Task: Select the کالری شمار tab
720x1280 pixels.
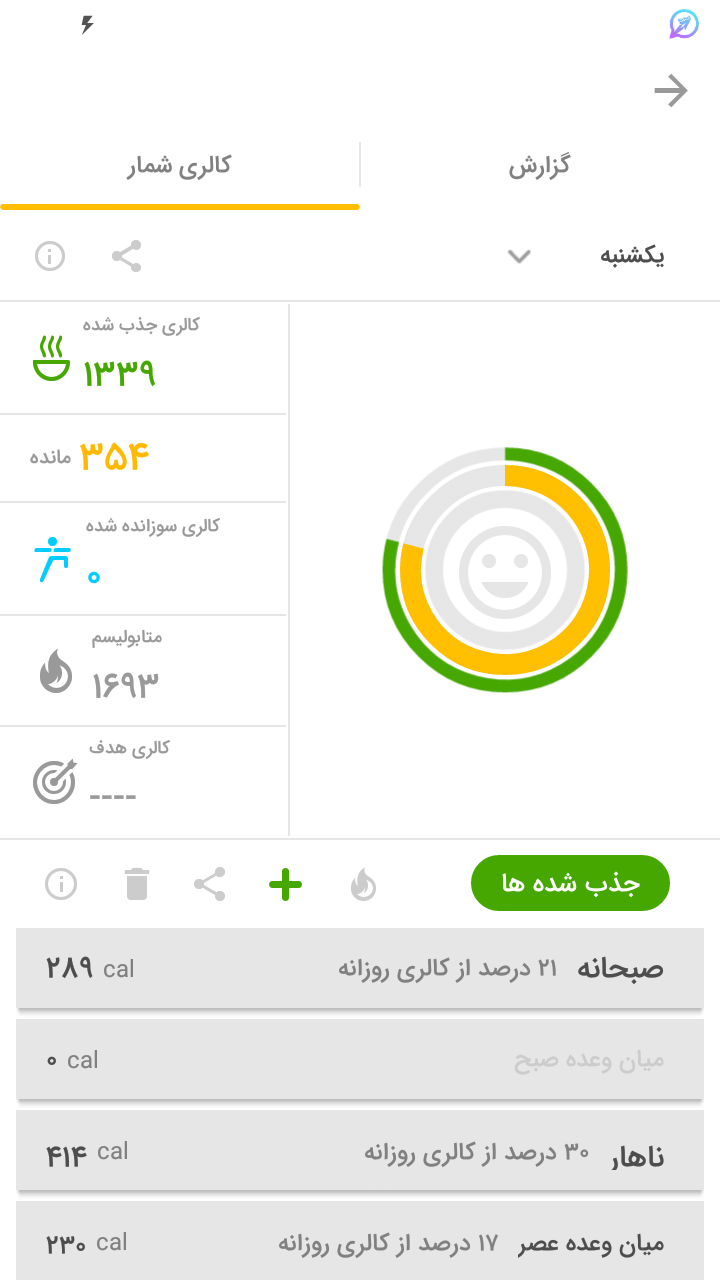Action: (x=179, y=166)
